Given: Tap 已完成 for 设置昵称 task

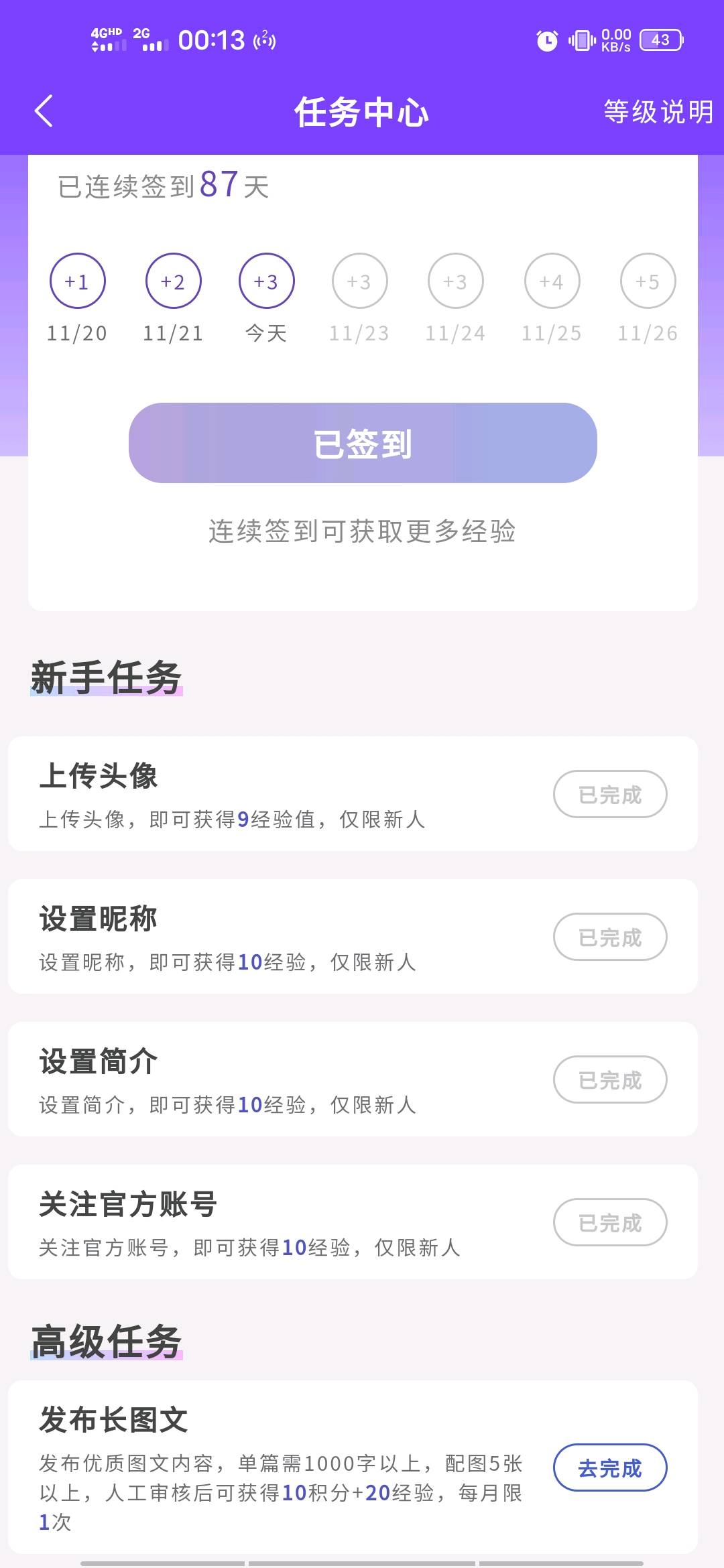Looking at the screenshot, I should [610, 937].
